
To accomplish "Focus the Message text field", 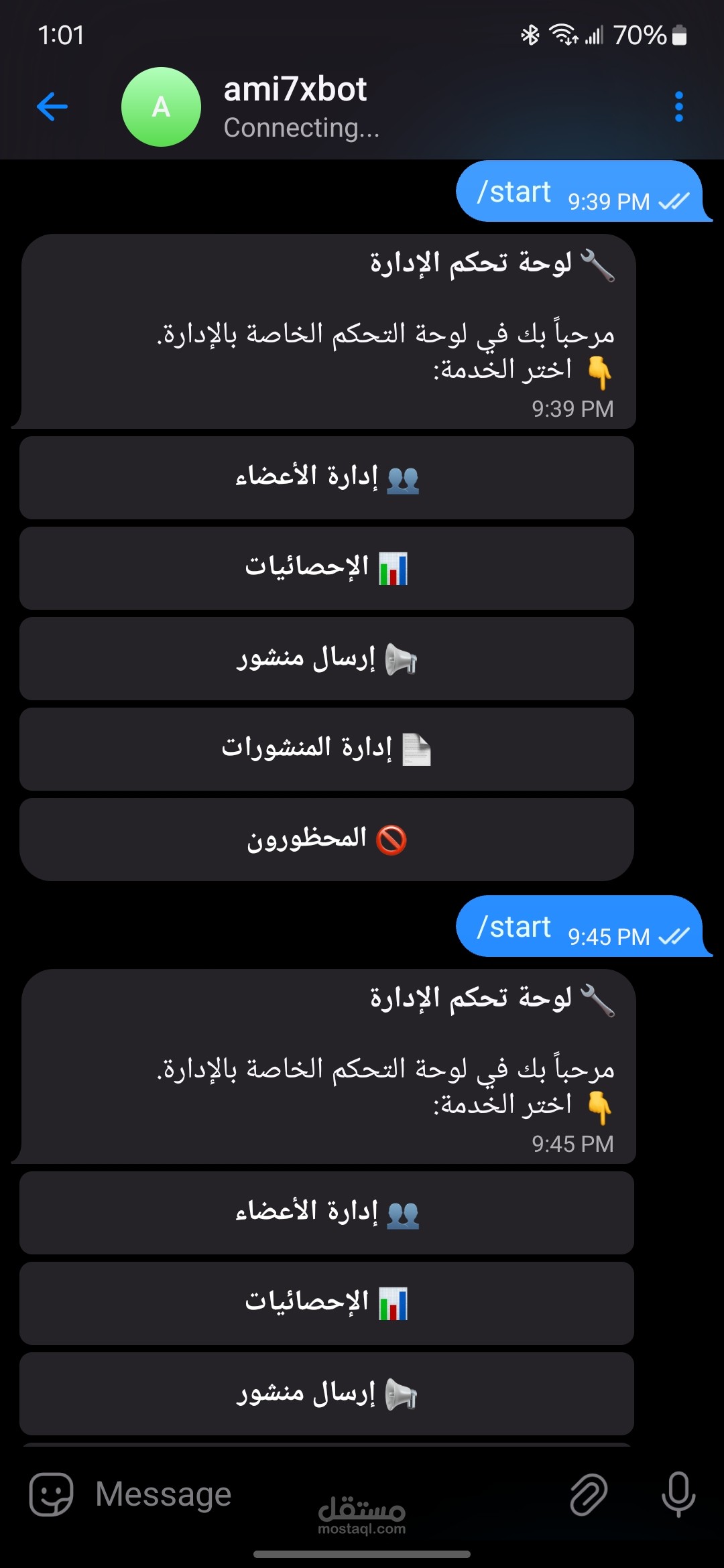I will click(322, 1494).
